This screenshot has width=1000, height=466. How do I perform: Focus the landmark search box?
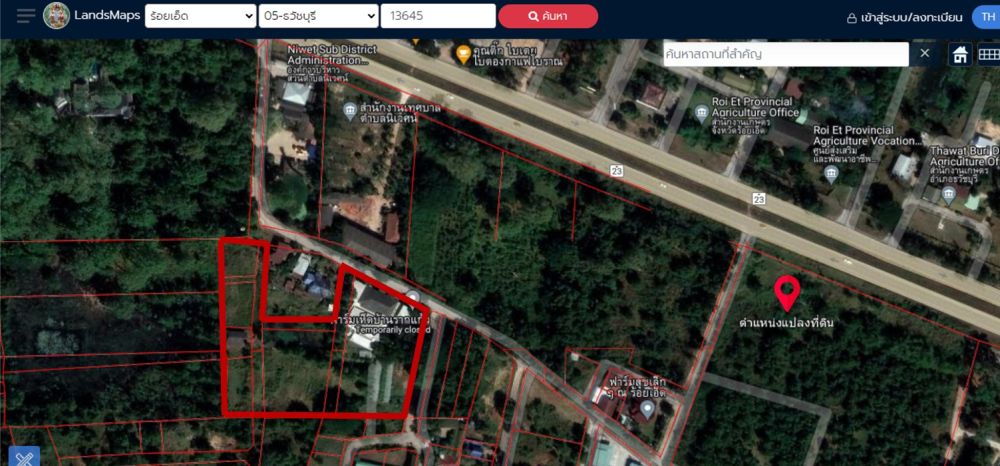[x=785, y=54]
